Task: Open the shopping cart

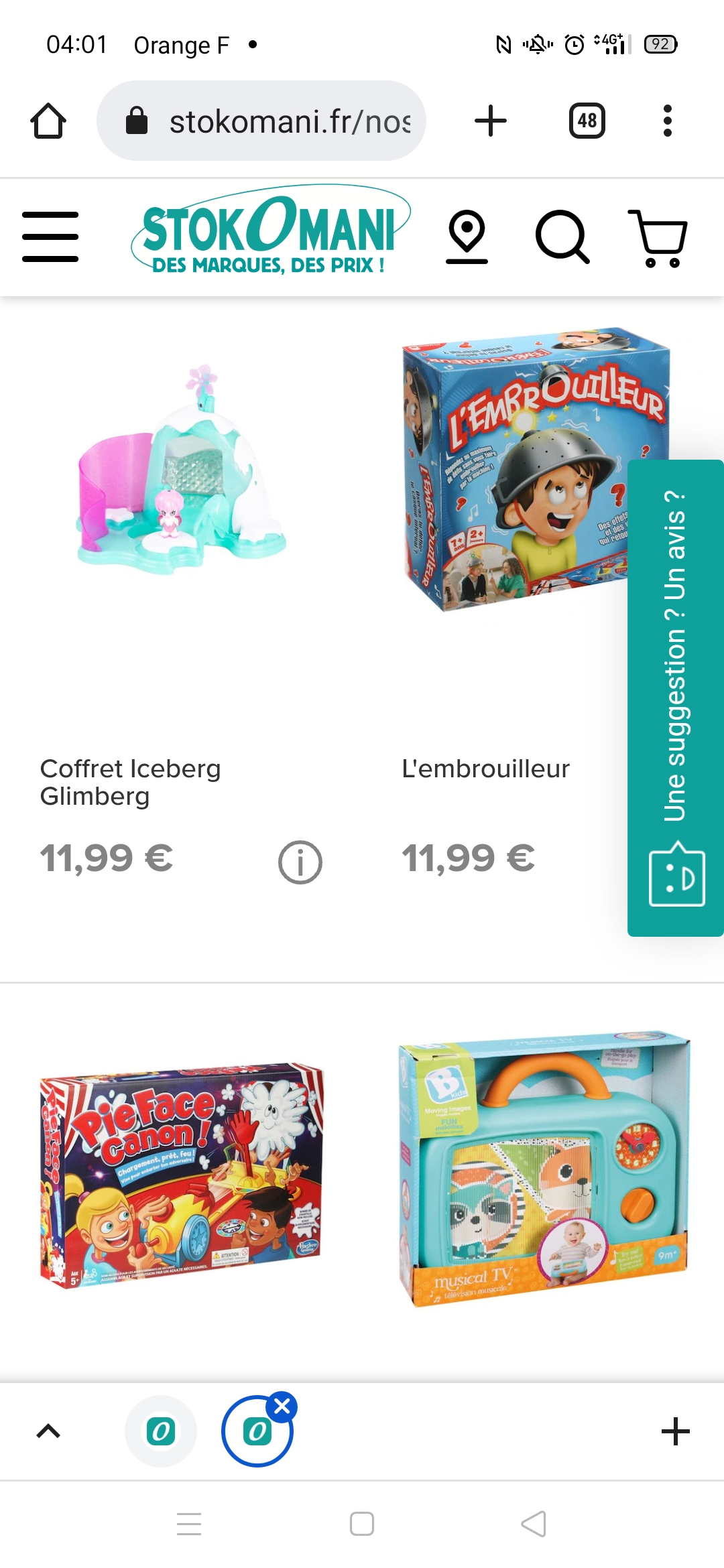Action: 658,238
